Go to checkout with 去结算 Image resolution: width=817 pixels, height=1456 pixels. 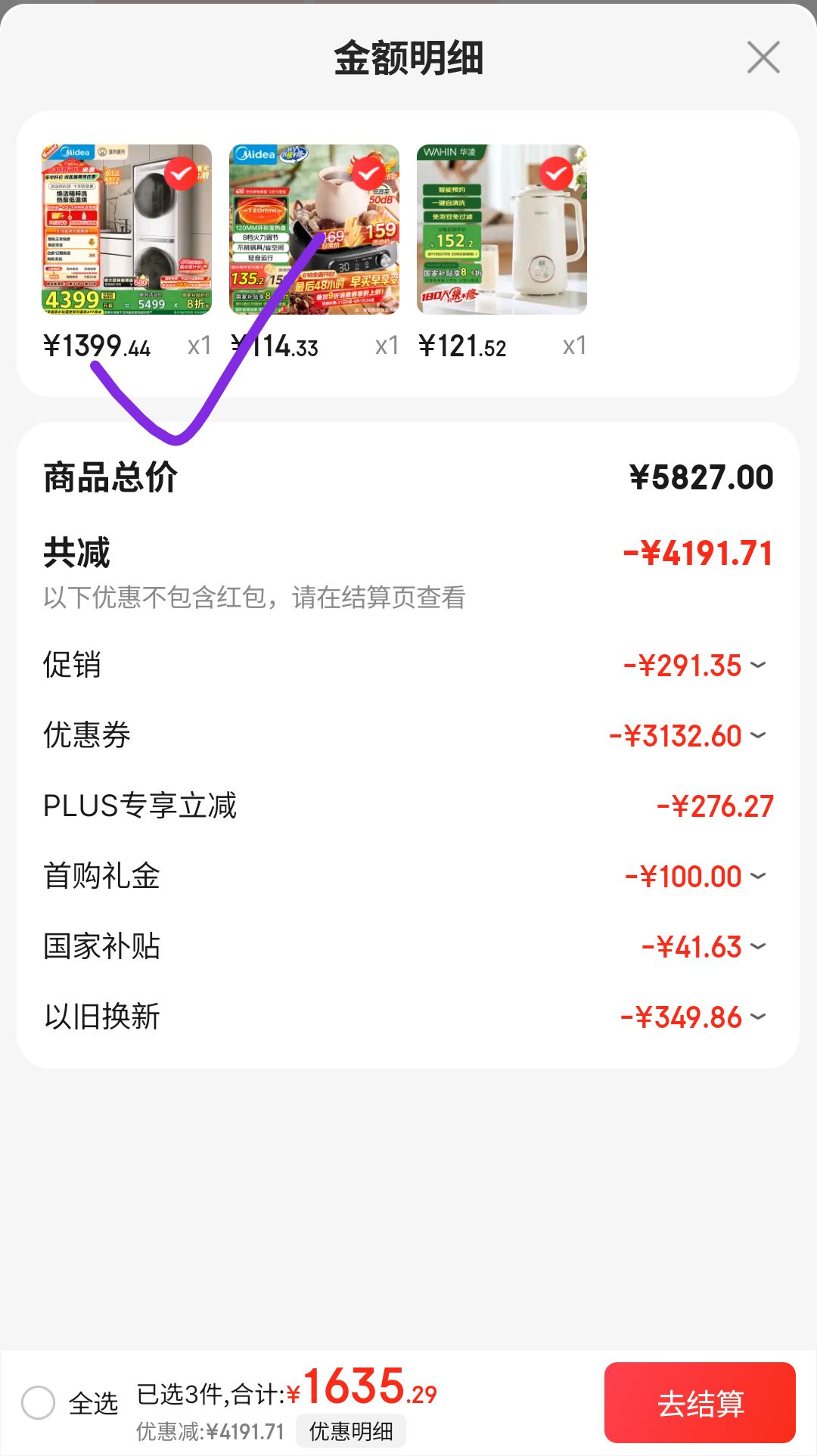coord(700,1403)
